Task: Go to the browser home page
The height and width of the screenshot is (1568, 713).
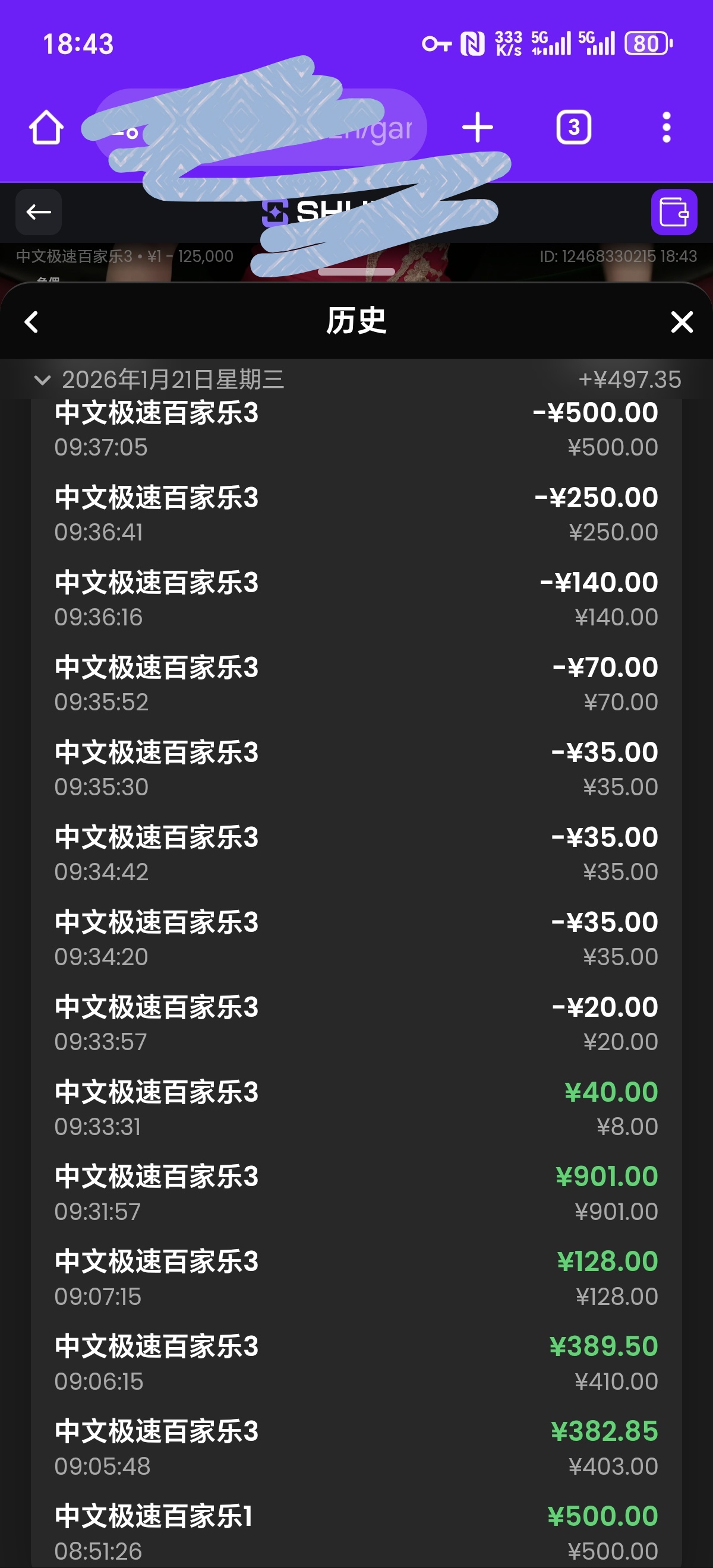Action: (x=46, y=128)
